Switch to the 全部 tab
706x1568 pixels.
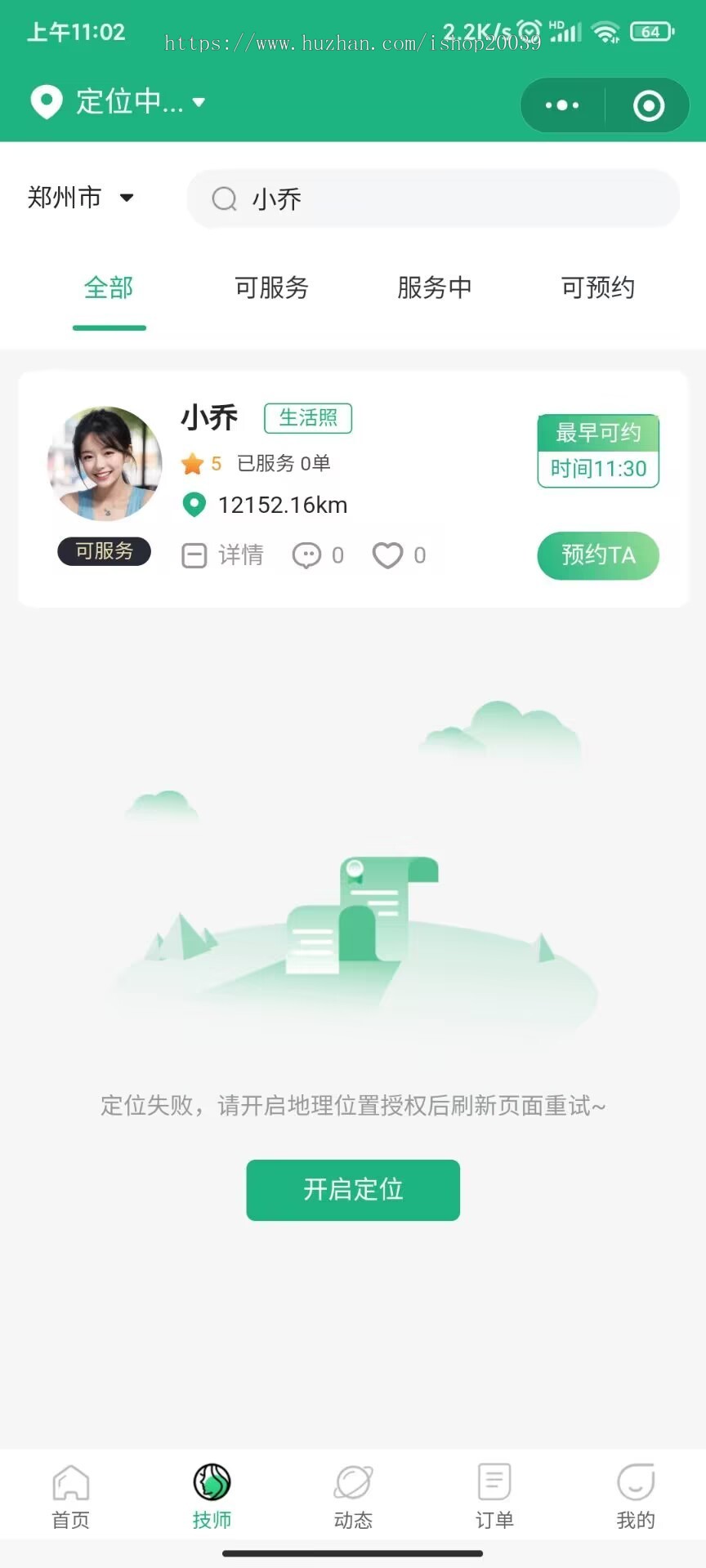(x=109, y=288)
